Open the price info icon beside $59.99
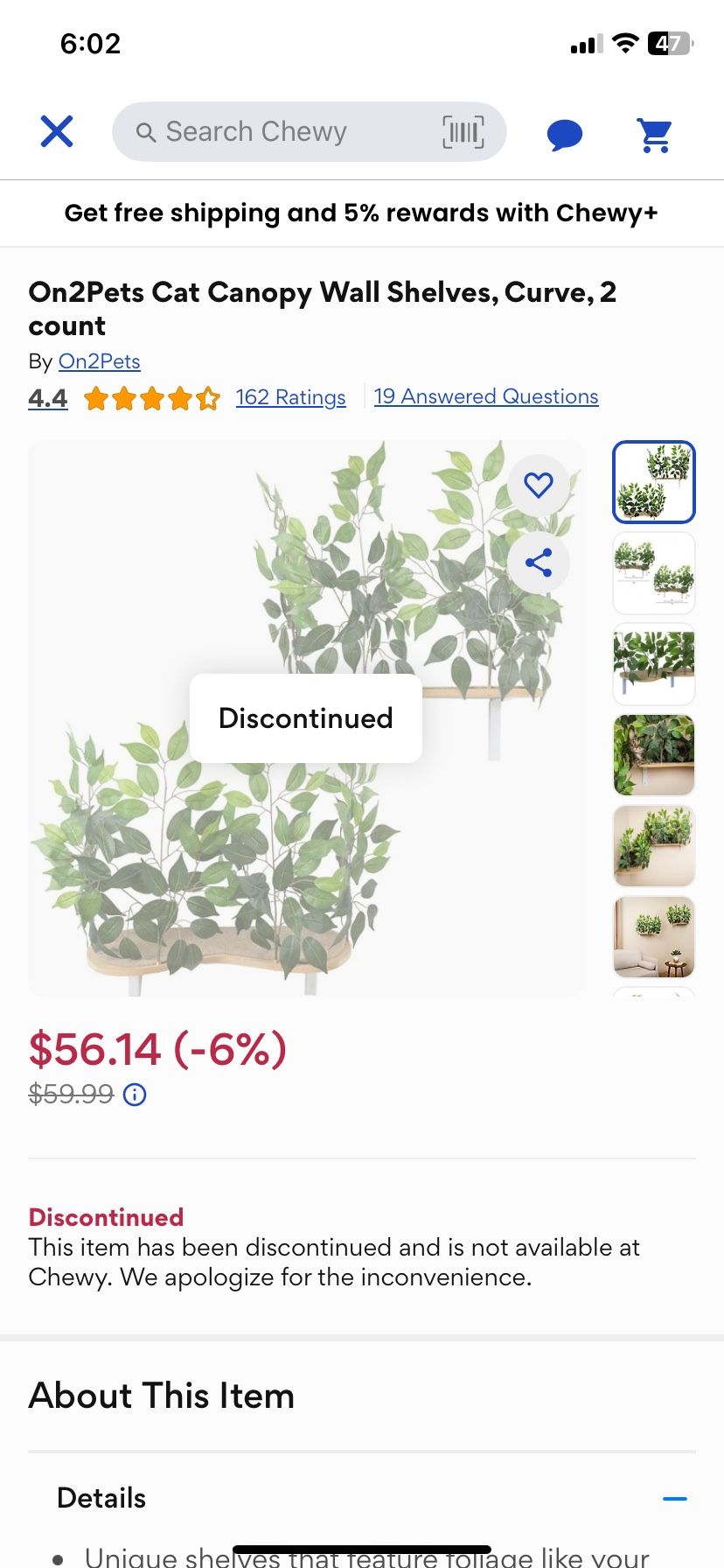The height and width of the screenshot is (1568, 724). pyautogui.click(x=135, y=1095)
